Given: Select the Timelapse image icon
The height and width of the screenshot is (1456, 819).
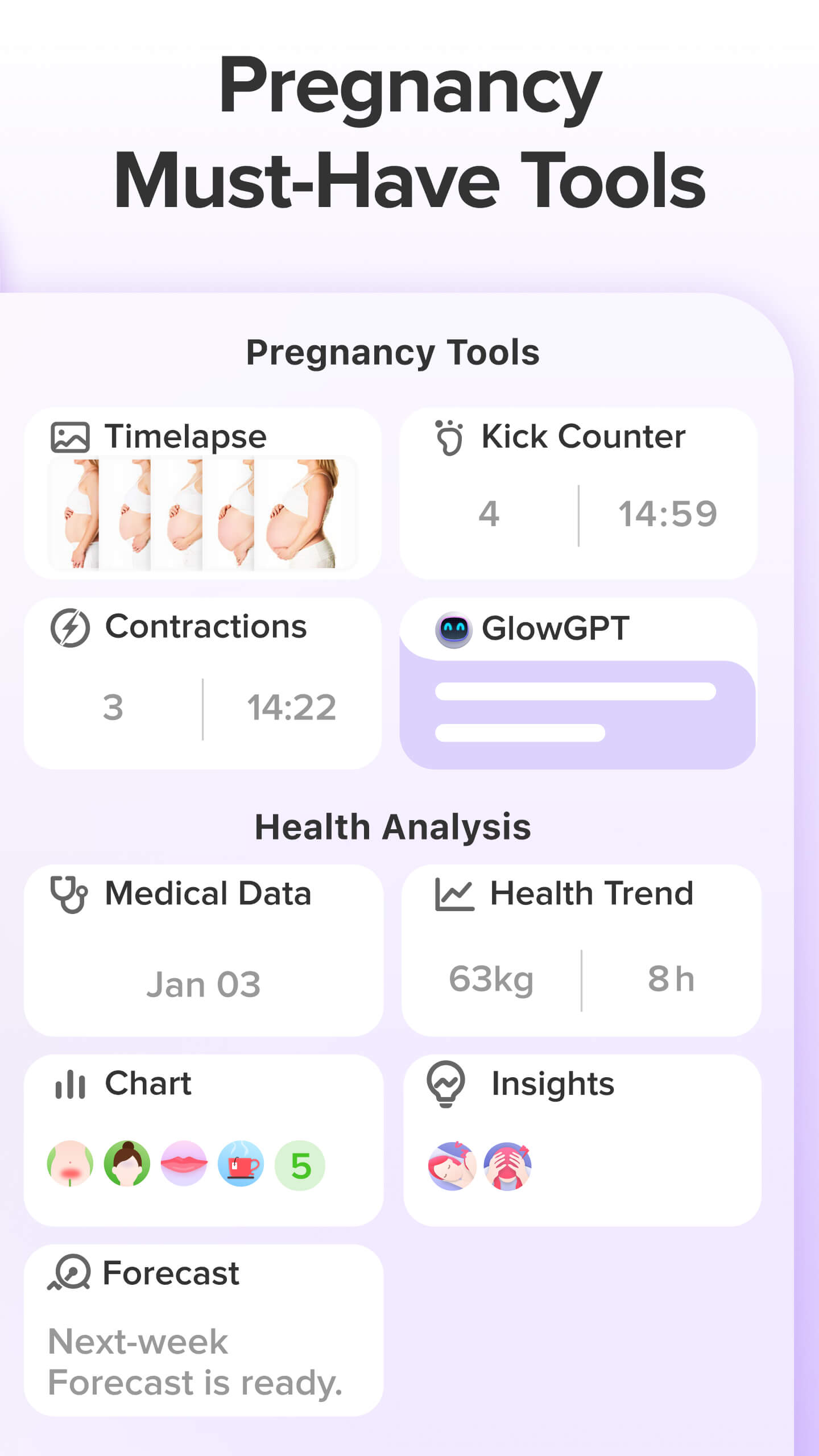Looking at the screenshot, I should (x=69, y=437).
